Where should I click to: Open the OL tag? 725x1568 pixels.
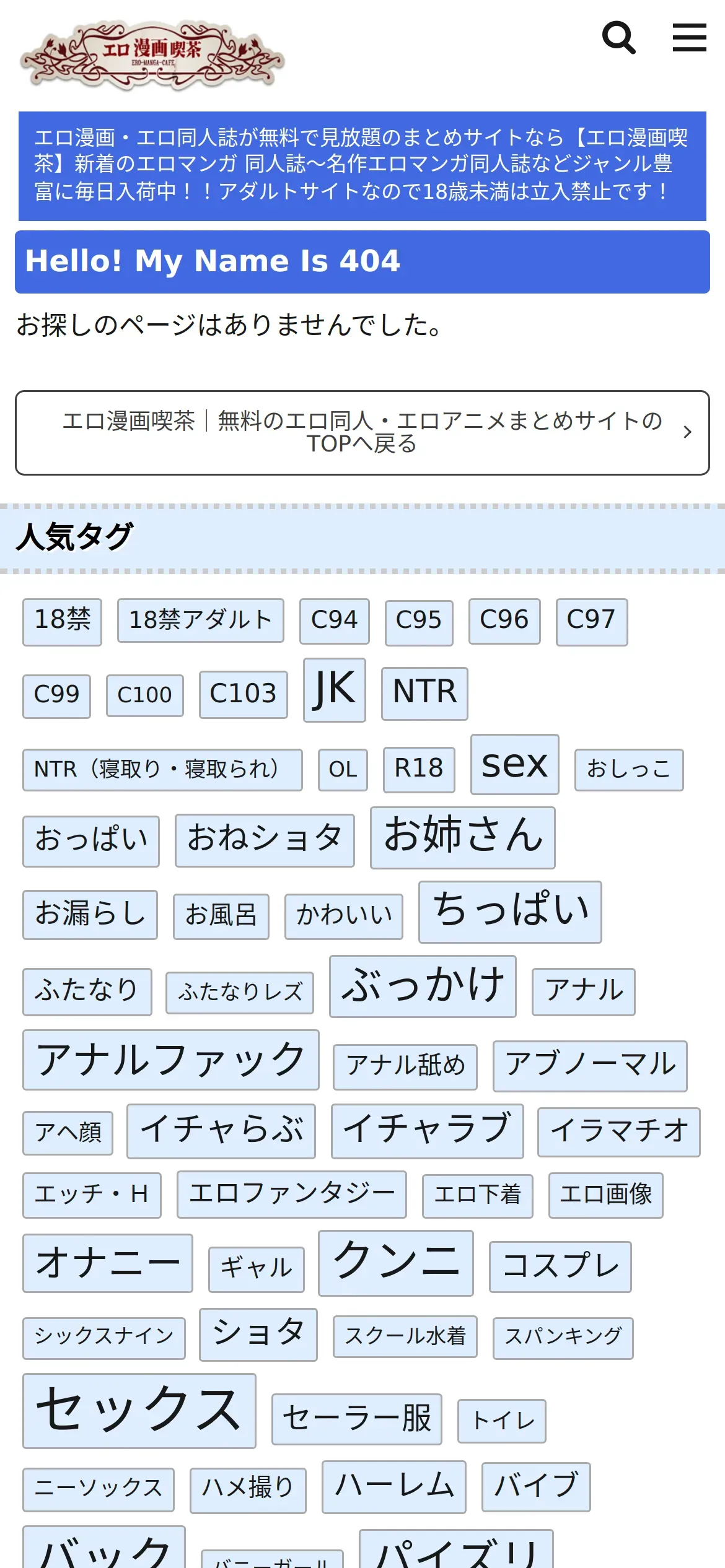[343, 769]
